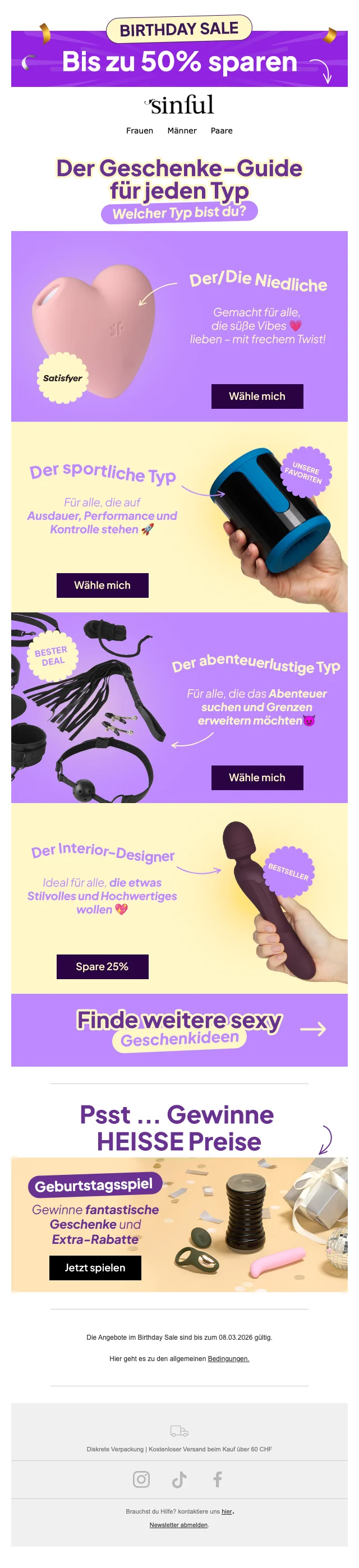Open Finde weitere sexy Geschenkideen banner
Screen dimensions: 359x1568
(179, 1029)
